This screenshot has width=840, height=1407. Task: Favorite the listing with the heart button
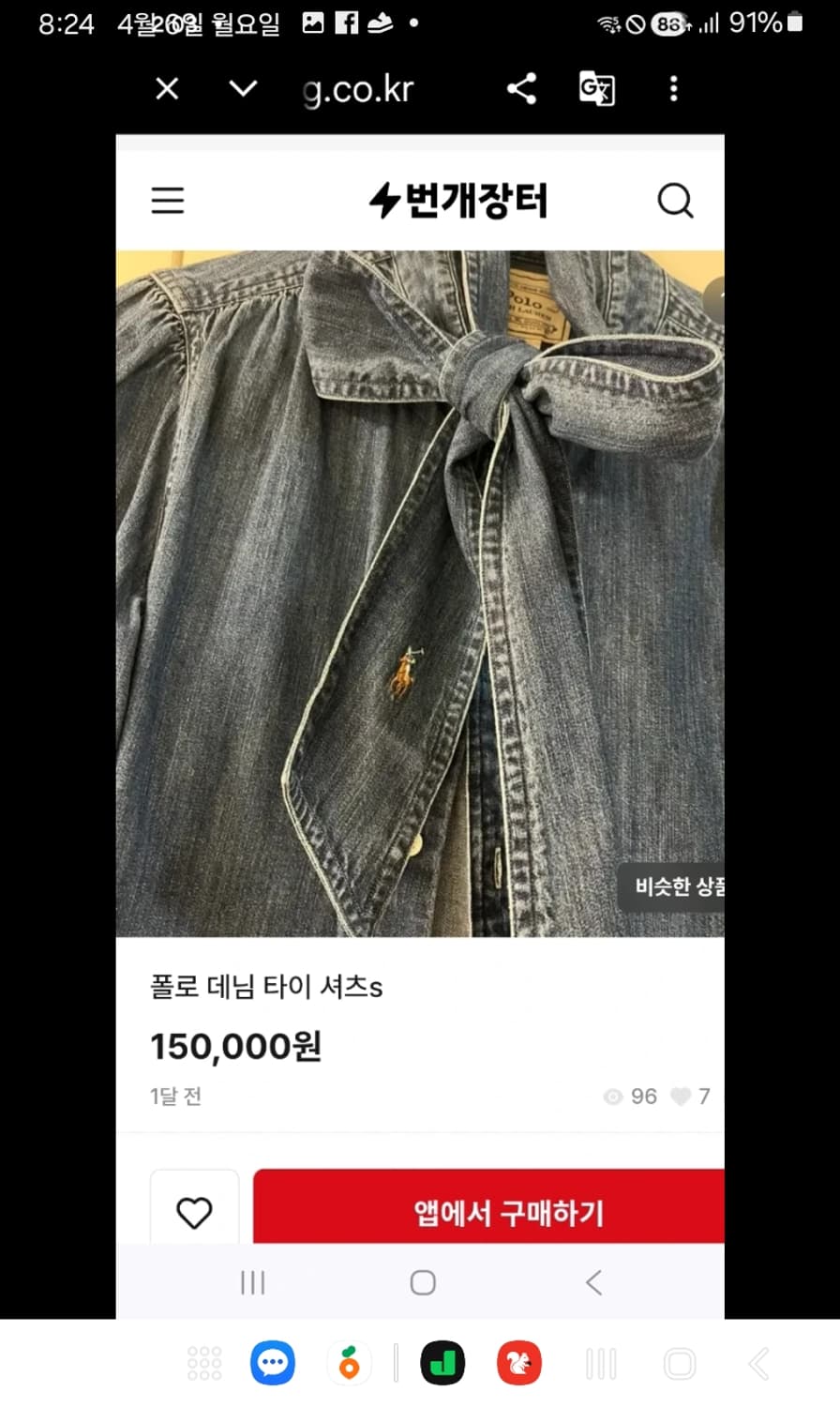tap(194, 1212)
